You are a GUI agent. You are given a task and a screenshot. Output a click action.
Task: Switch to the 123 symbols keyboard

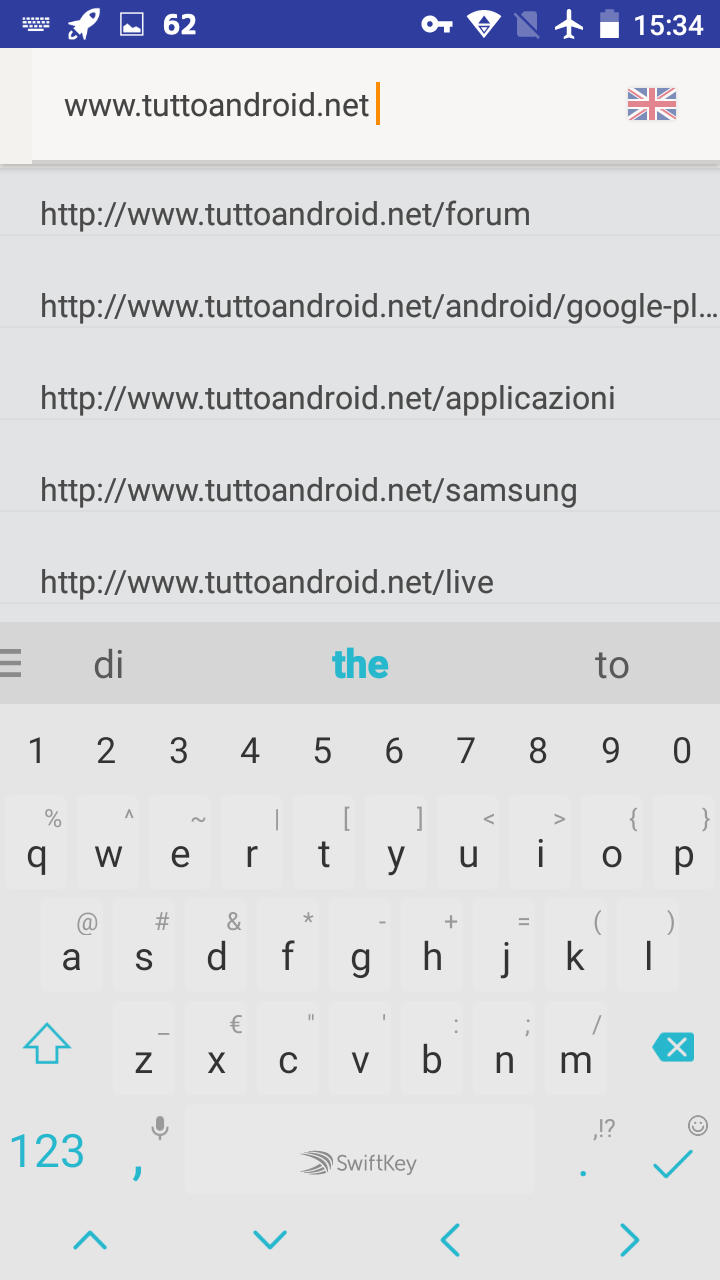click(x=47, y=1152)
